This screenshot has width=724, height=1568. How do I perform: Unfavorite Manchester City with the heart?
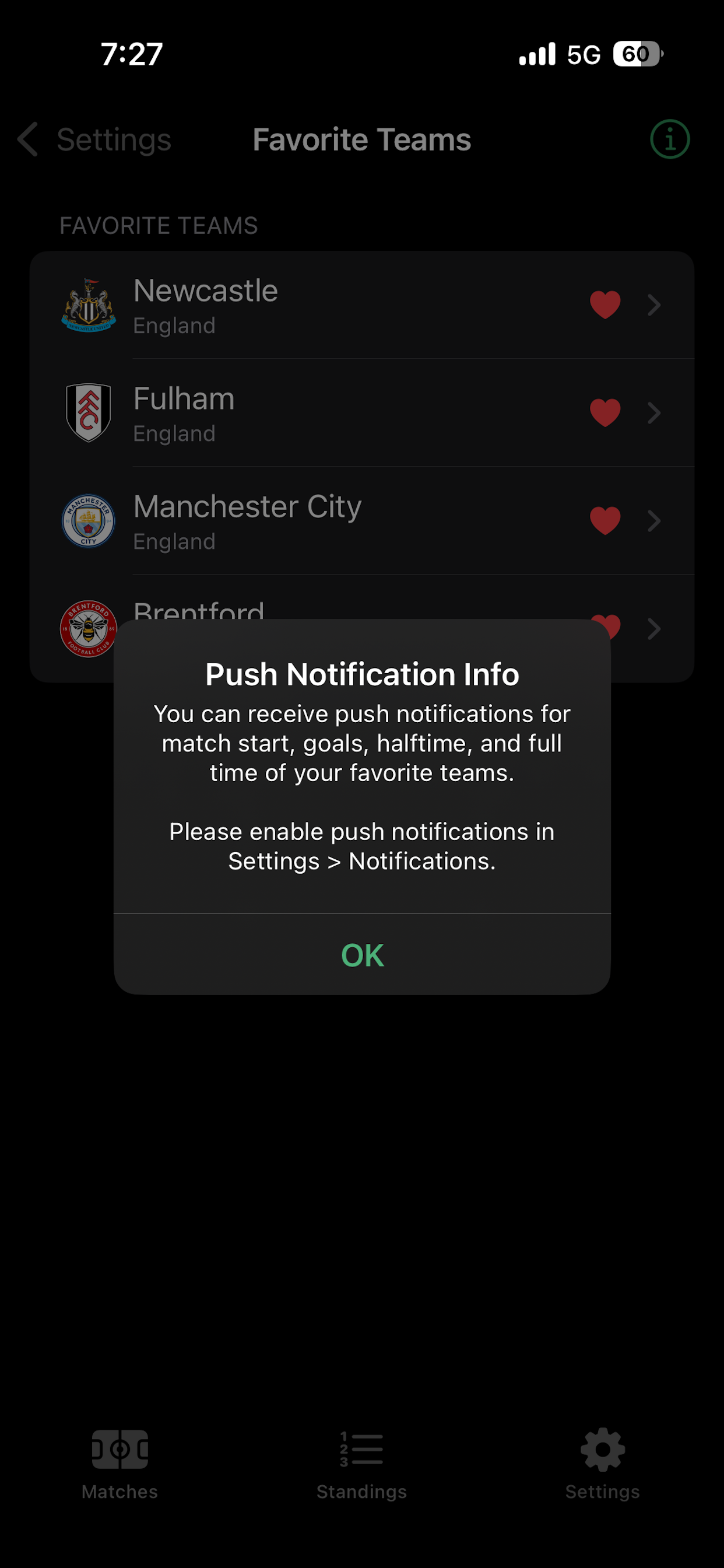(604, 521)
